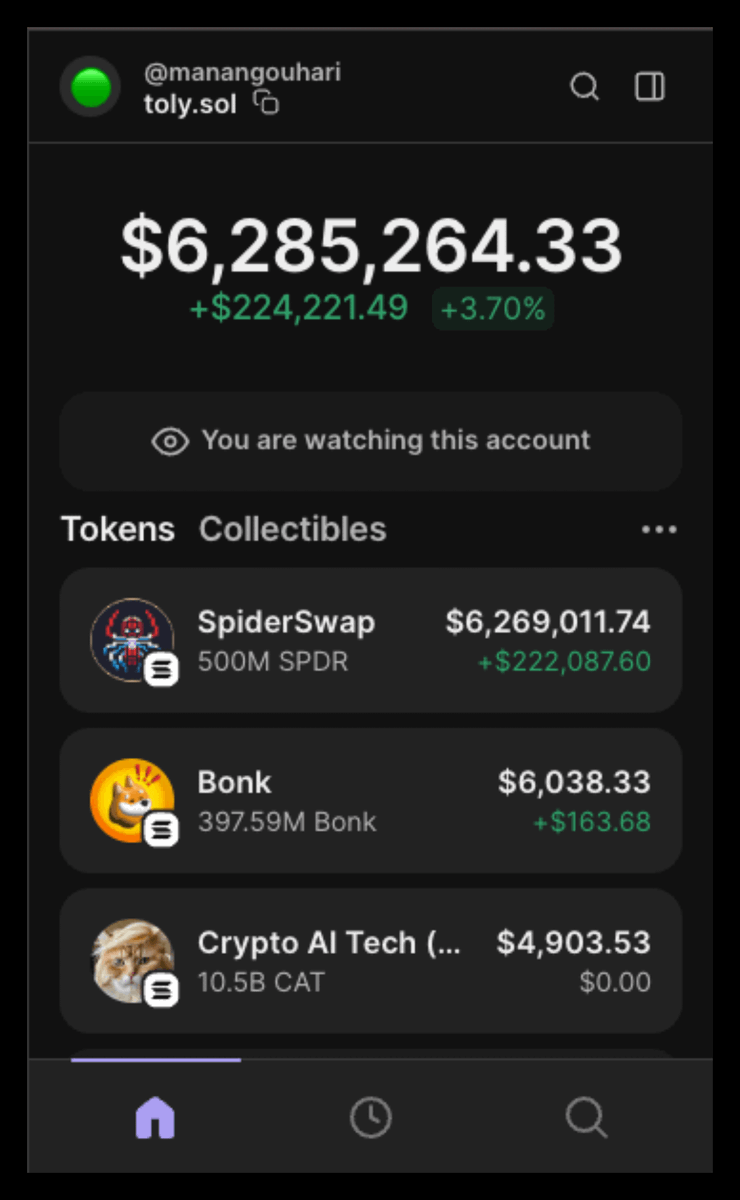
Task: Open the three-dot token options menu
Action: [659, 529]
